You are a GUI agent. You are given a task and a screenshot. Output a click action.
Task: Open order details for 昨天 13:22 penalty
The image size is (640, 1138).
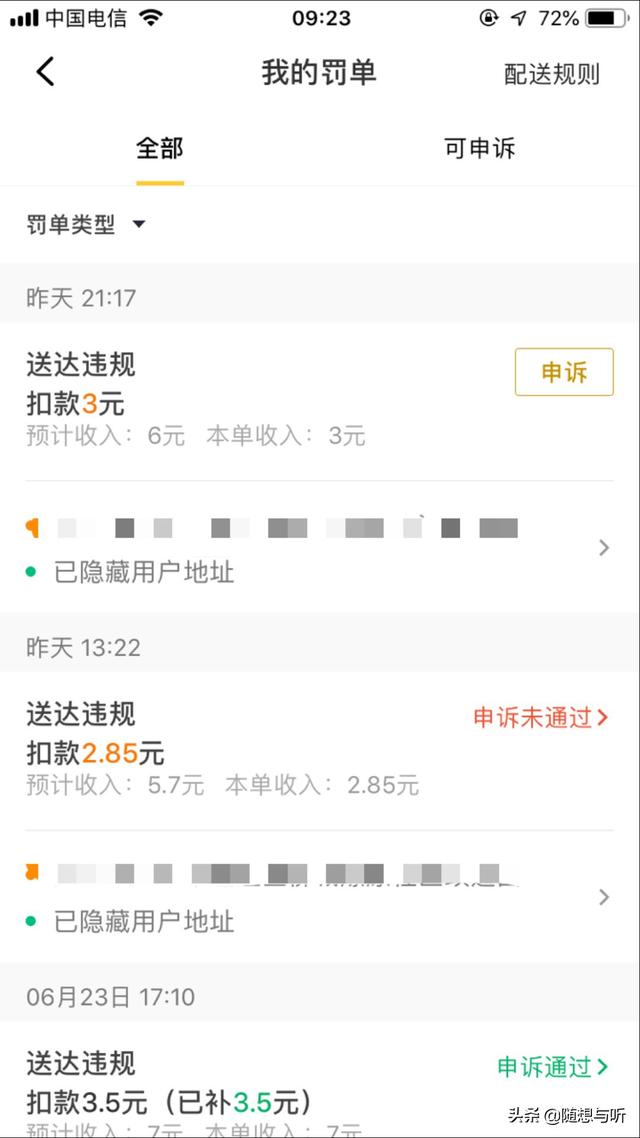coord(319,897)
